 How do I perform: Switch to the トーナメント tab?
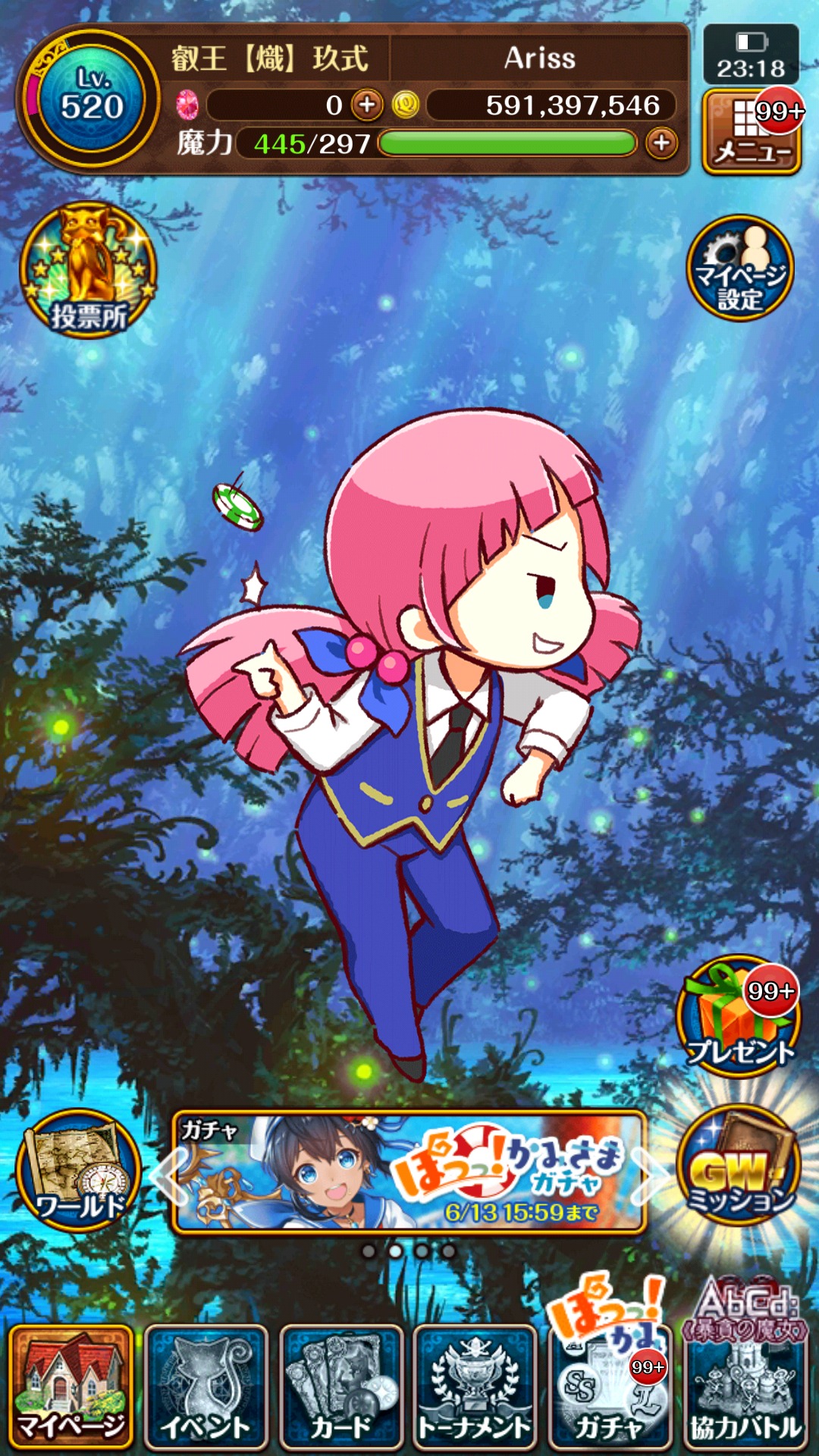tap(475, 1388)
